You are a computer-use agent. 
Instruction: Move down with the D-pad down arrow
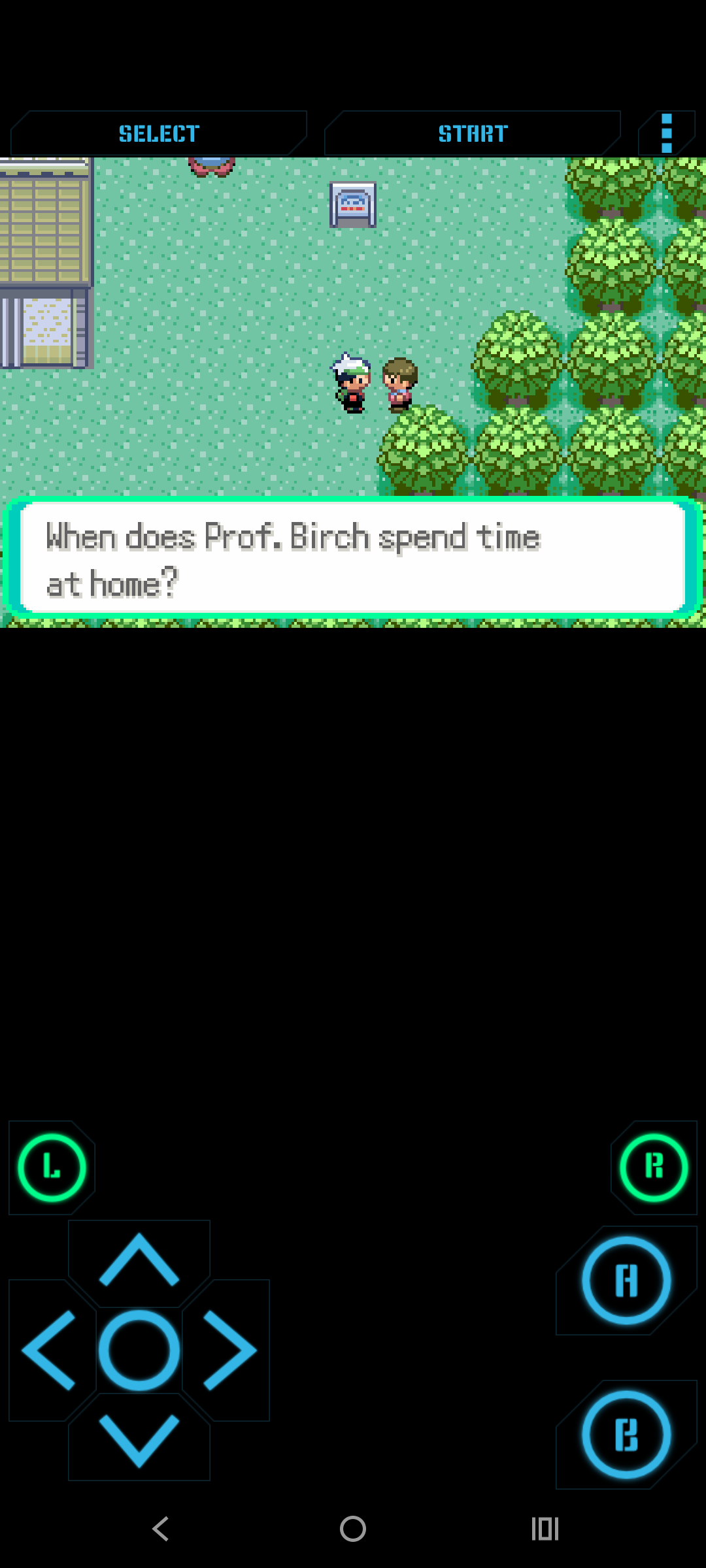coord(139,1439)
